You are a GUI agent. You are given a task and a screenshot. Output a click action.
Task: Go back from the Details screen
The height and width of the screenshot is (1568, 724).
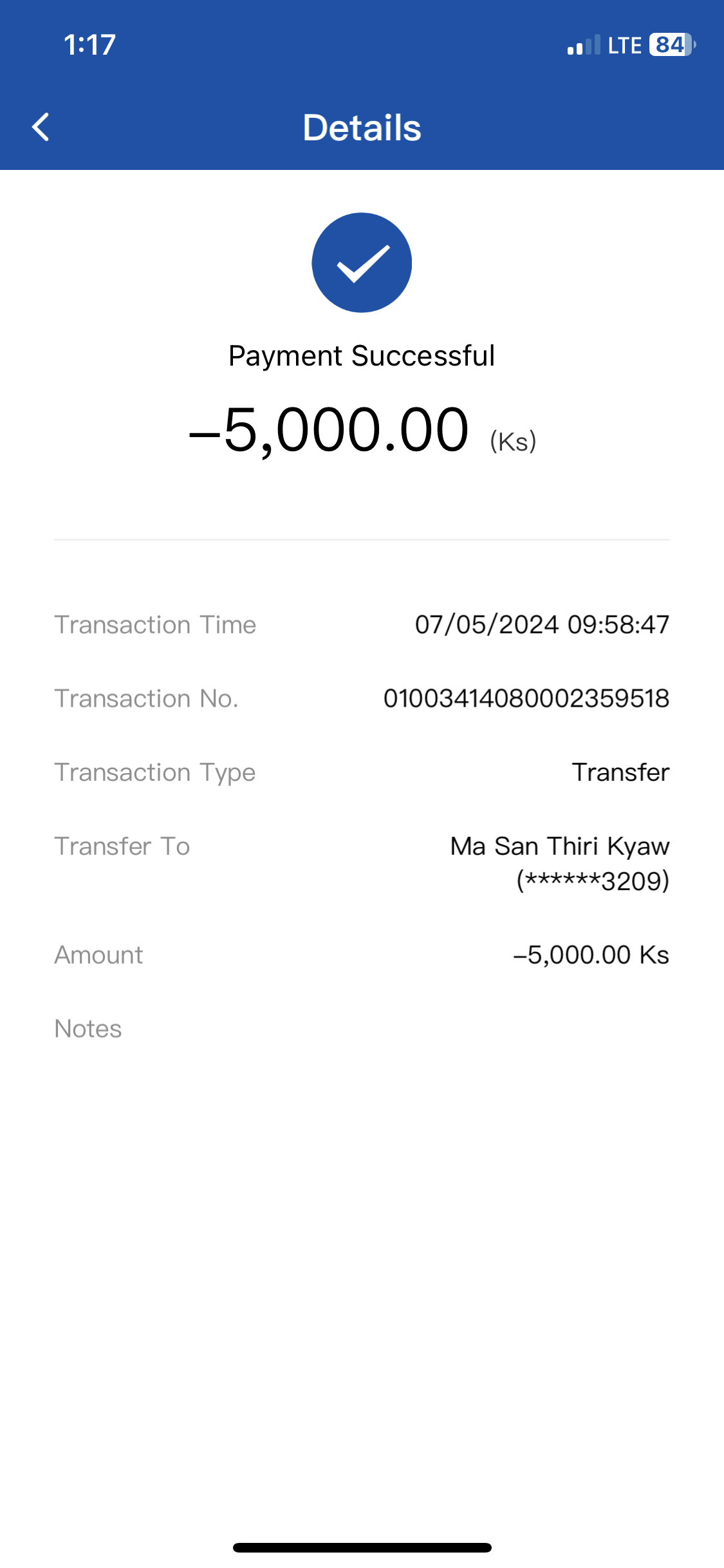[41, 127]
